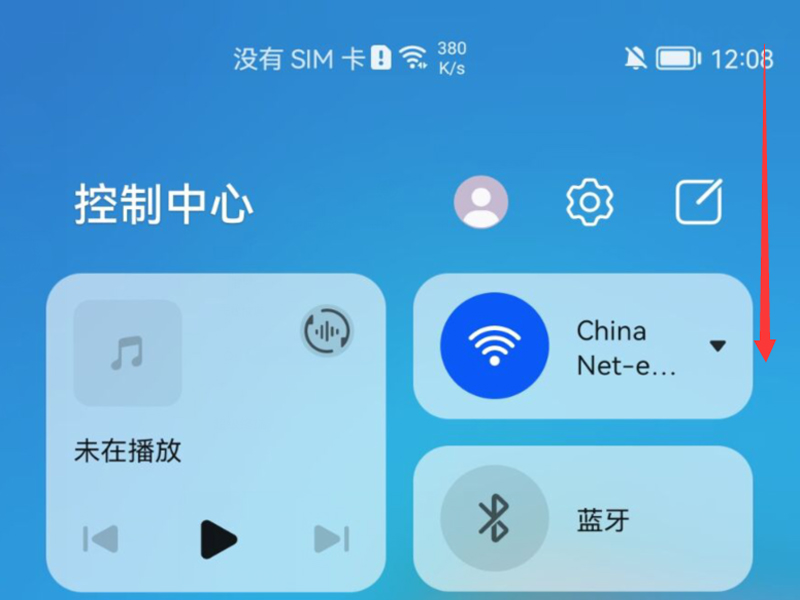This screenshot has height=600, width=800.
Task: Open the music album art tile
Action: [128, 353]
